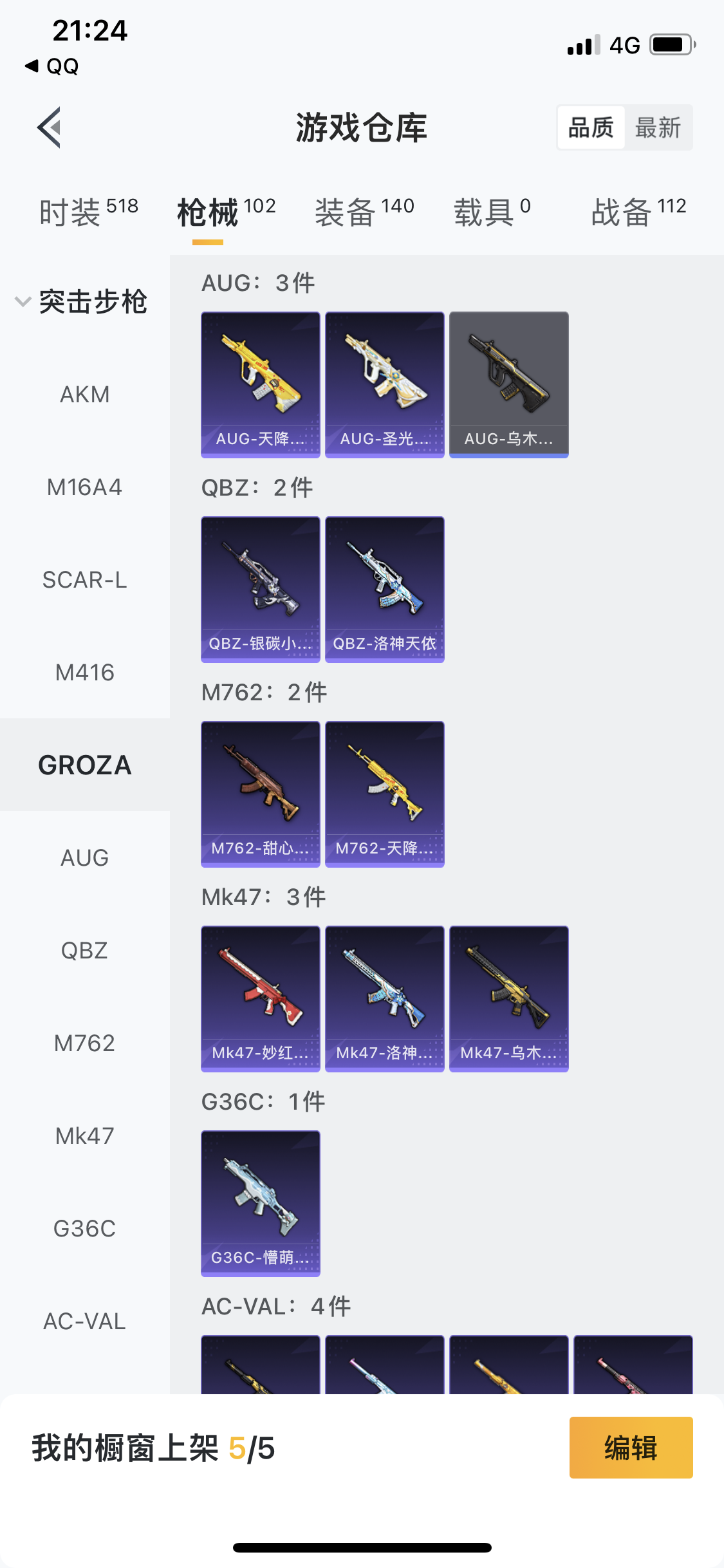Viewport: 724px width, 1568px height.
Task: Switch sorting to 最新
Action: coord(658,127)
